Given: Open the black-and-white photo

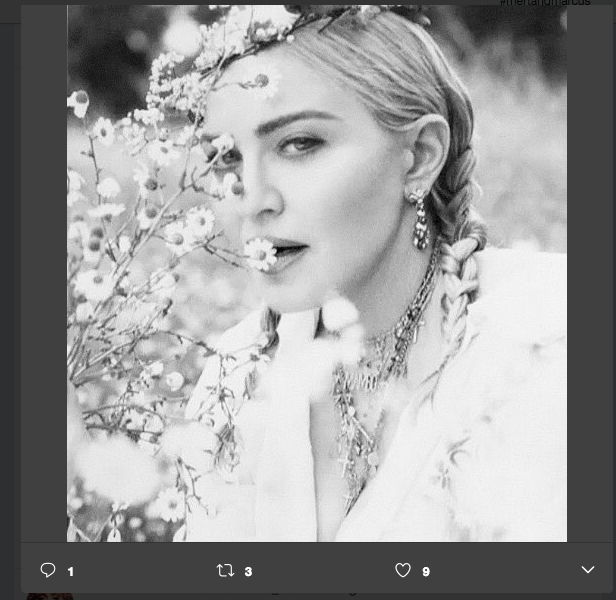Looking at the screenshot, I should pos(316,272).
